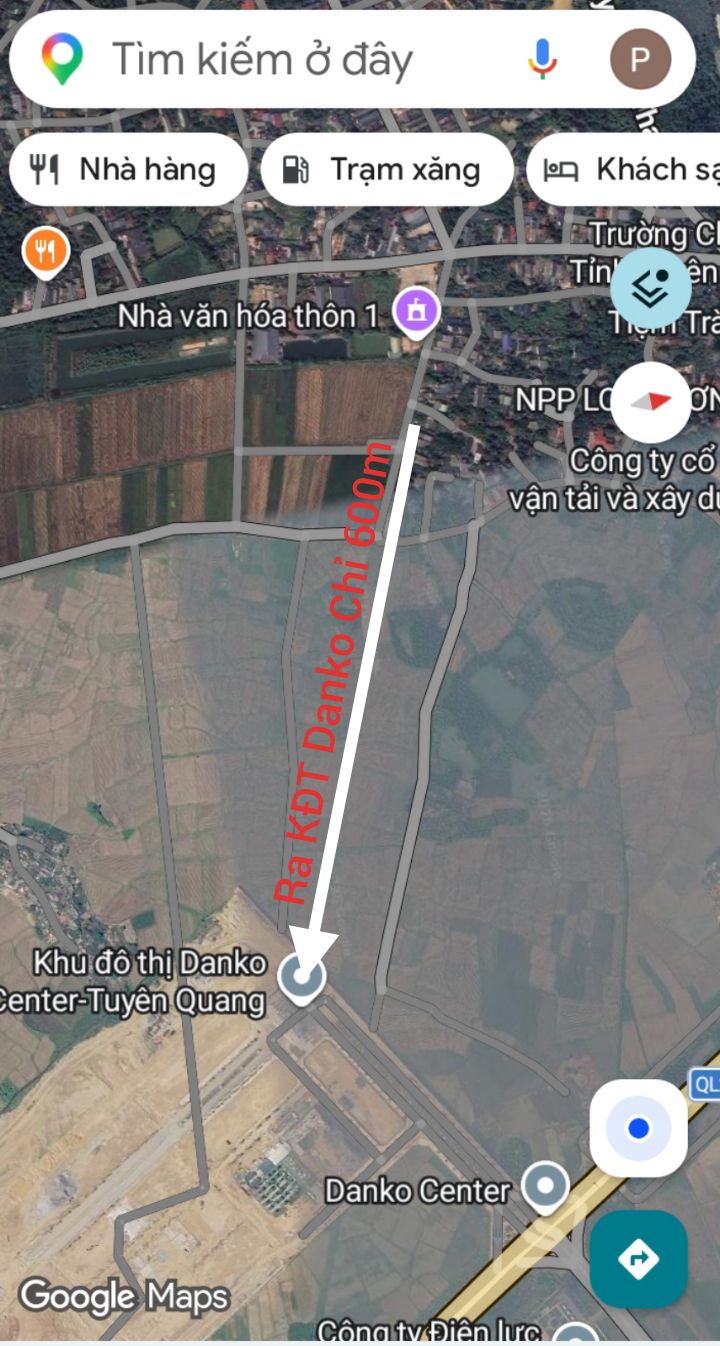Center the map on my location
Viewport: 720px width, 1346px height.
[638, 1129]
